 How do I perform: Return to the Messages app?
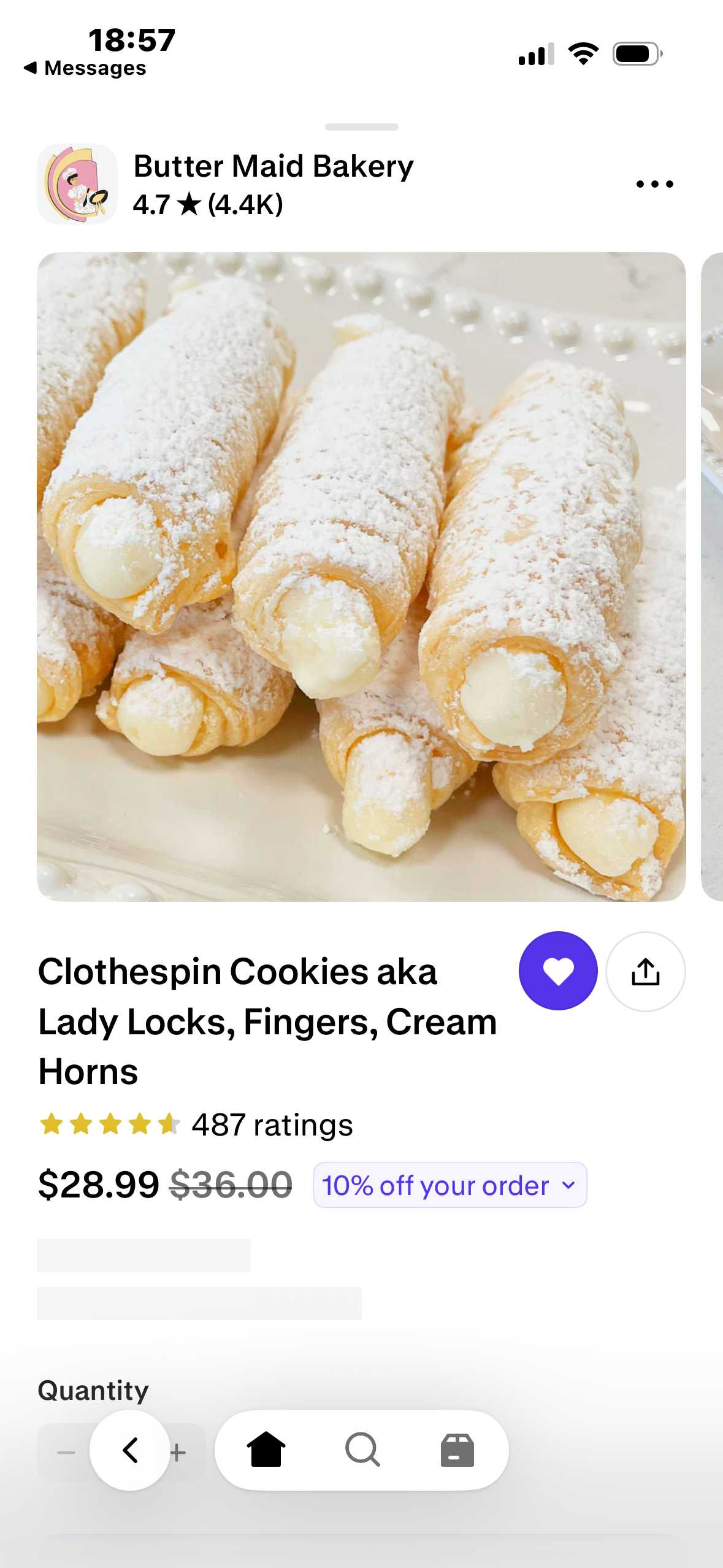(86, 68)
